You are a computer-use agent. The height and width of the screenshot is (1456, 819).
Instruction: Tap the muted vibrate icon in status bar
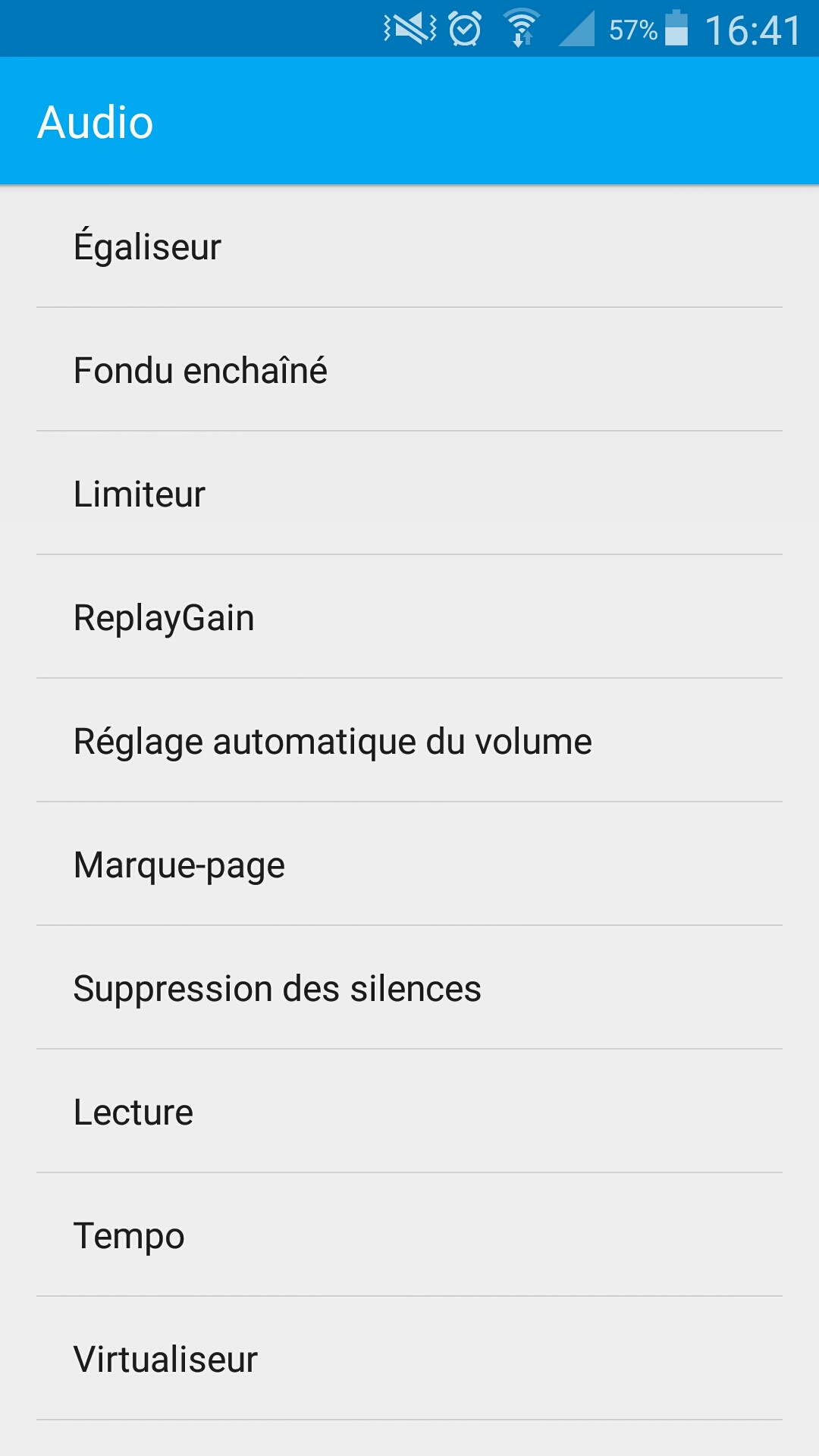tap(407, 27)
